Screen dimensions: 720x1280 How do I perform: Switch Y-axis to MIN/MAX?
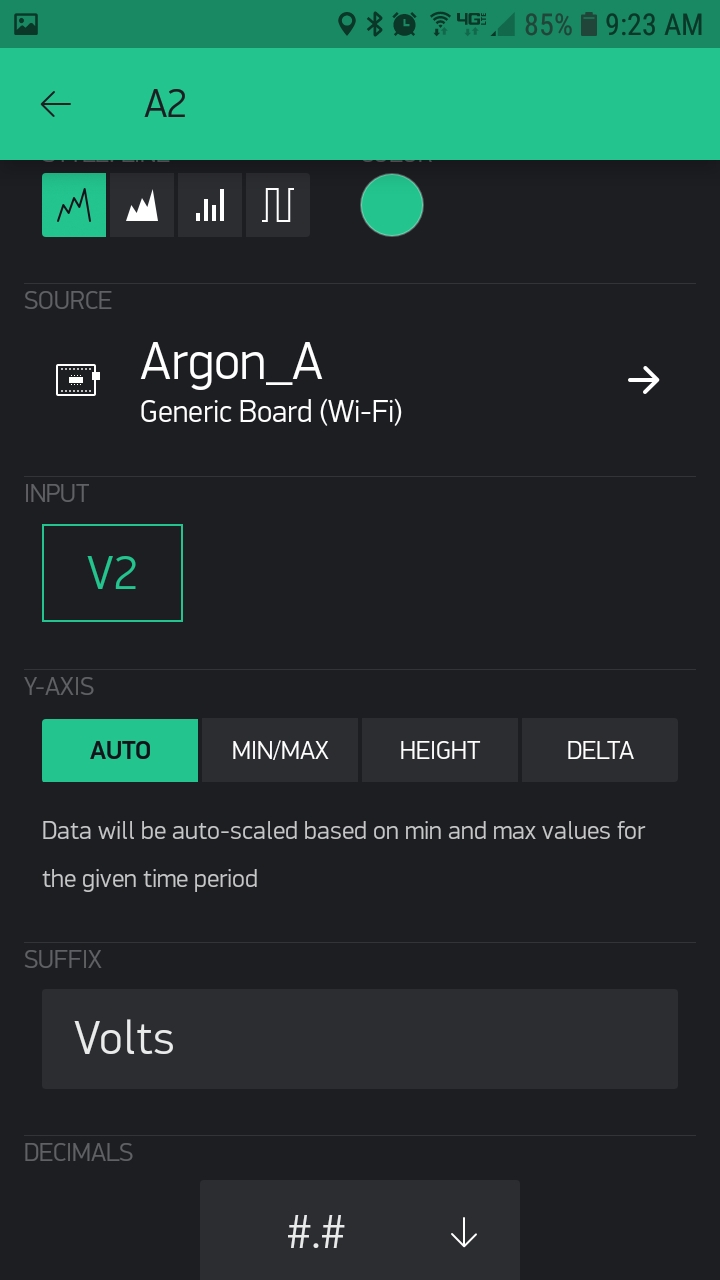point(280,750)
